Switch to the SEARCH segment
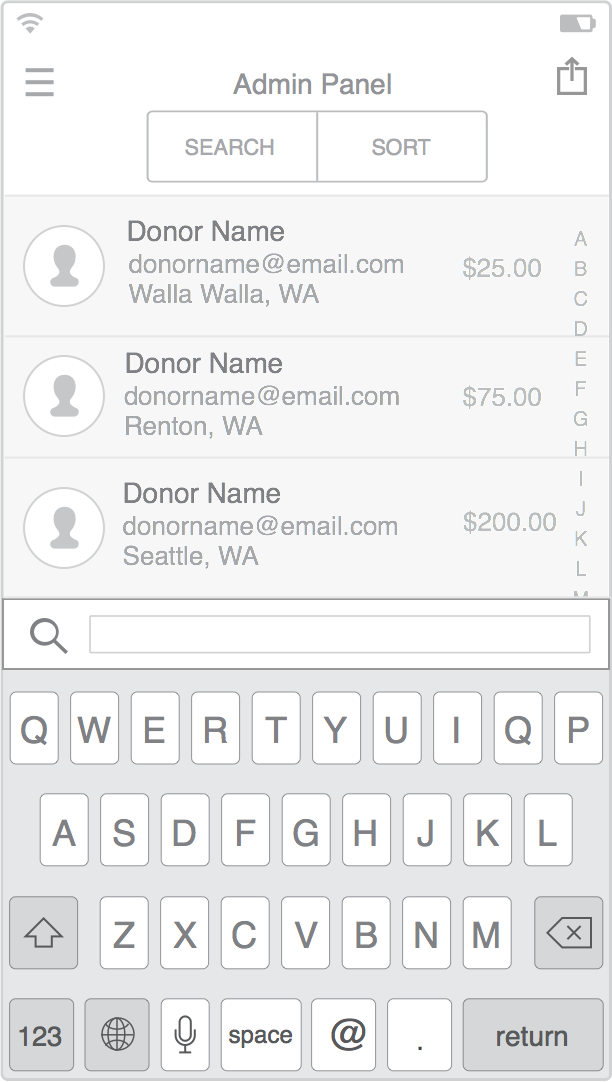This screenshot has width=612, height=1082. coord(231,147)
